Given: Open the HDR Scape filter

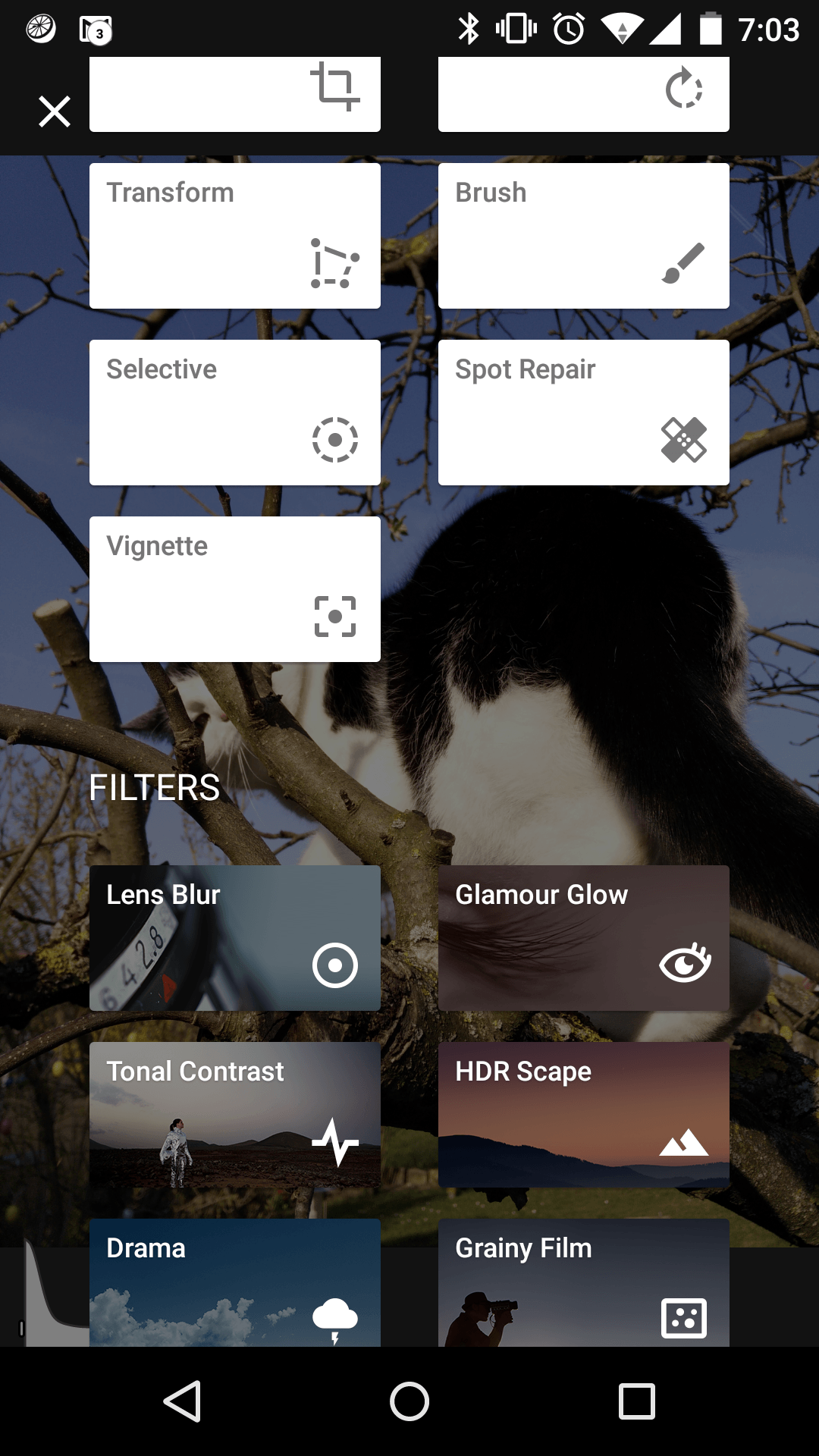Looking at the screenshot, I should 584,1115.
